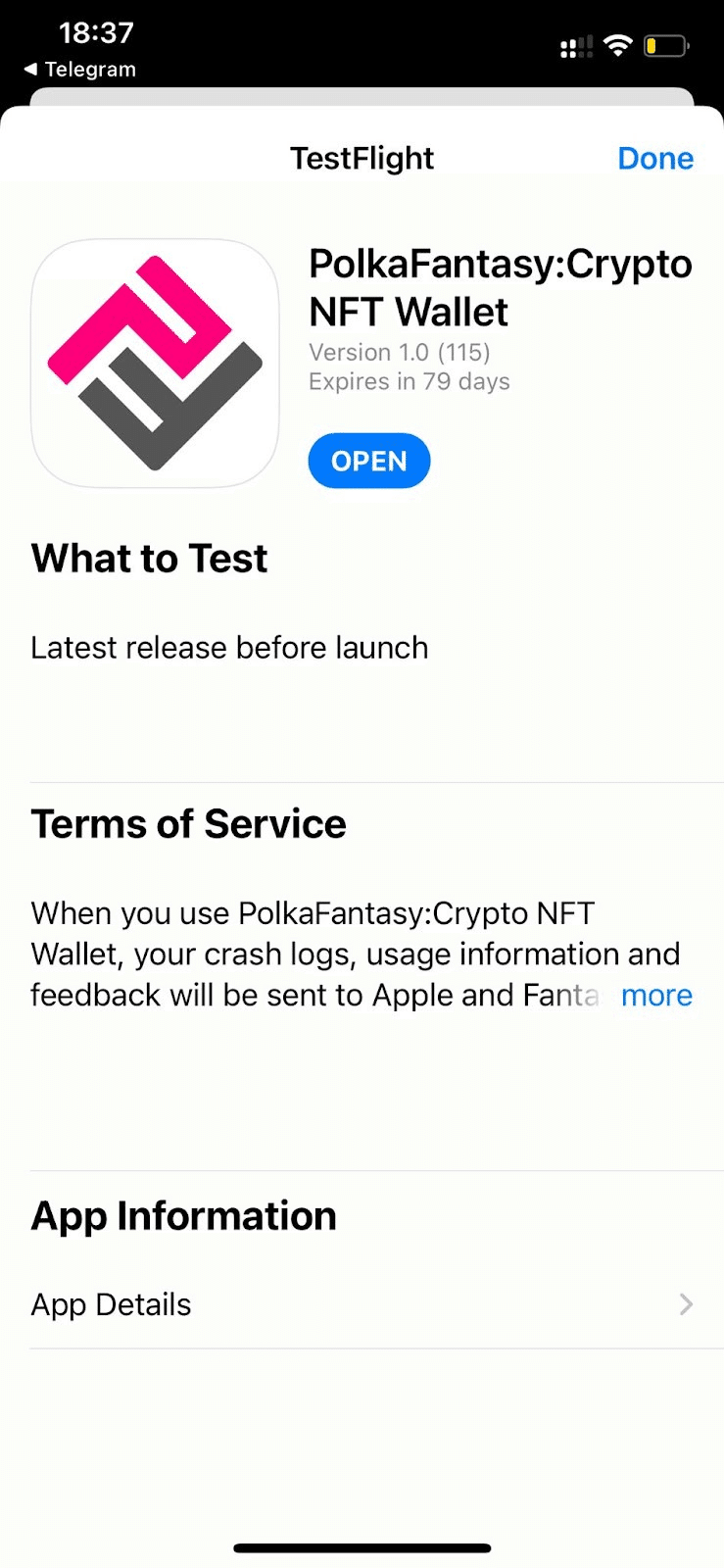Return to Telegram via back link
The height and width of the screenshot is (1568, 724).
point(79,69)
